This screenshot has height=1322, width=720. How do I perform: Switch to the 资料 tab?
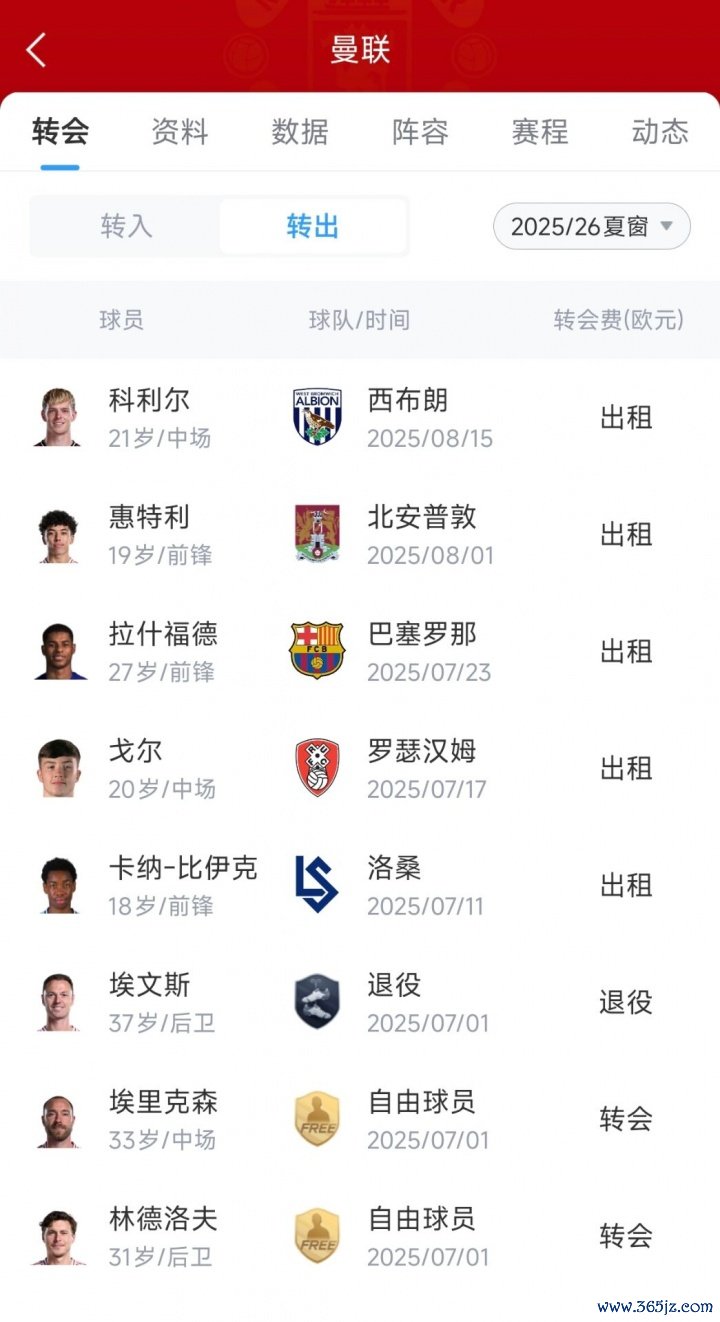(180, 132)
